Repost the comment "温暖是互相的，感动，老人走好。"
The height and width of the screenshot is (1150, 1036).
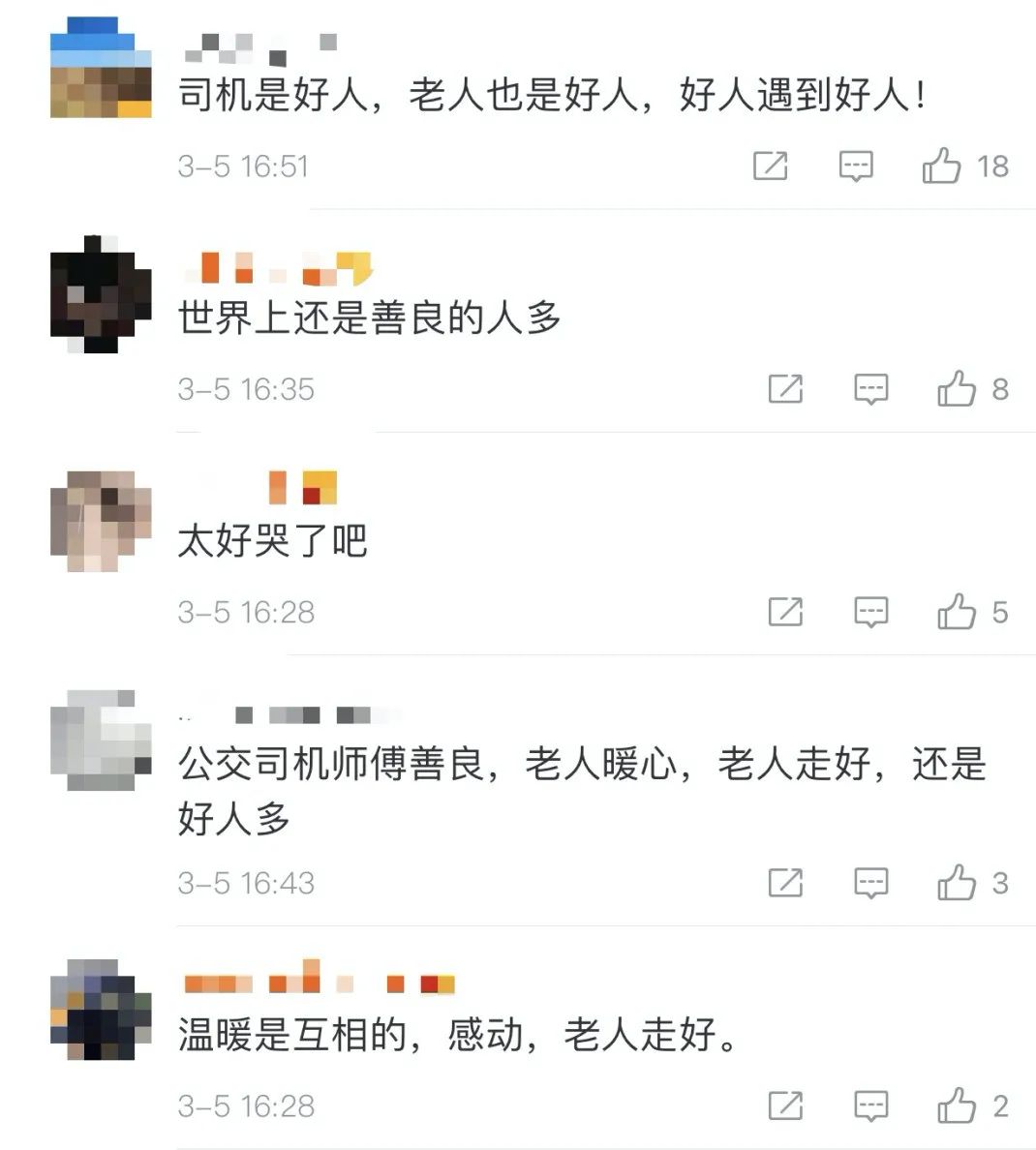point(785,1105)
